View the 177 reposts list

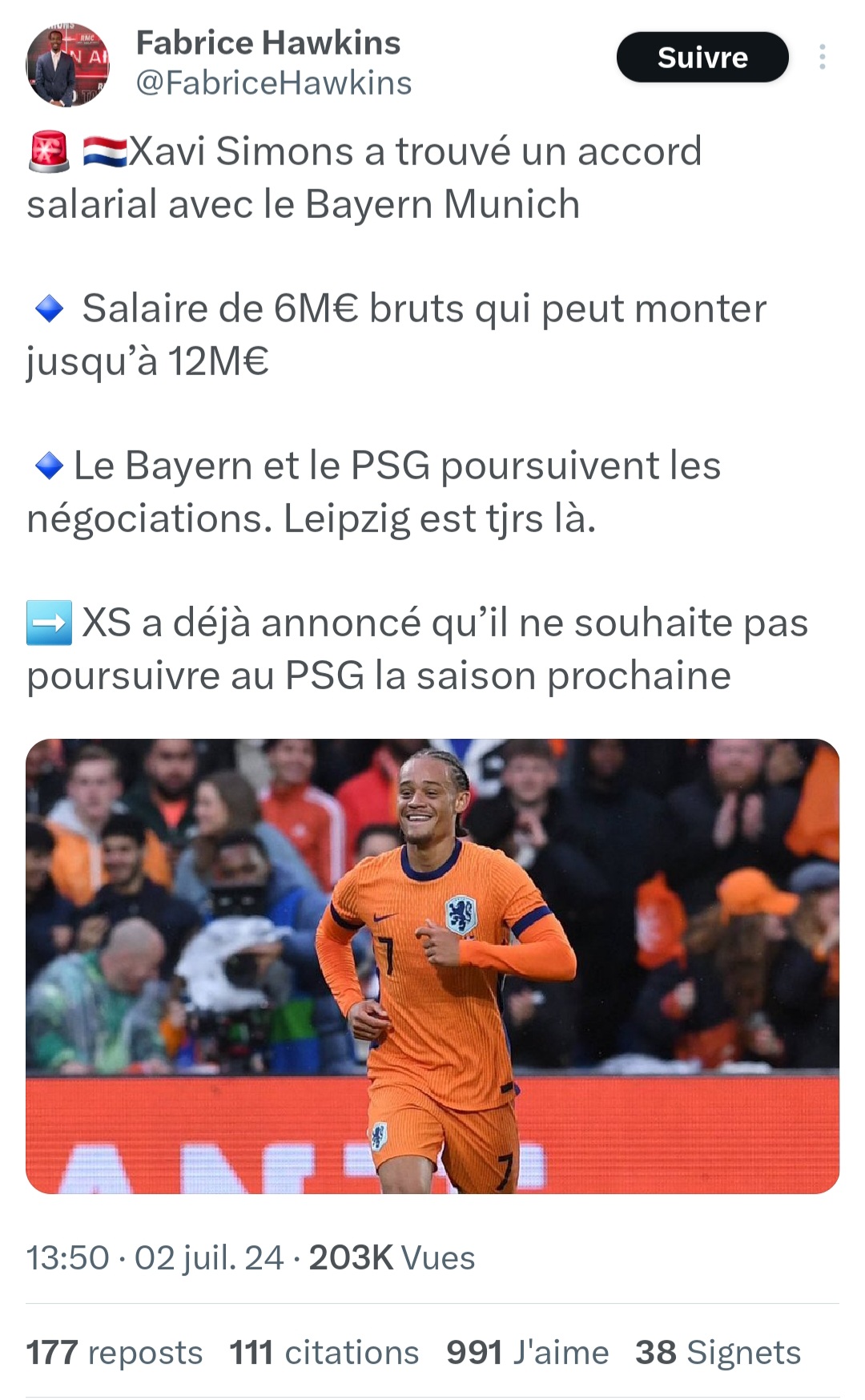coord(115,1352)
